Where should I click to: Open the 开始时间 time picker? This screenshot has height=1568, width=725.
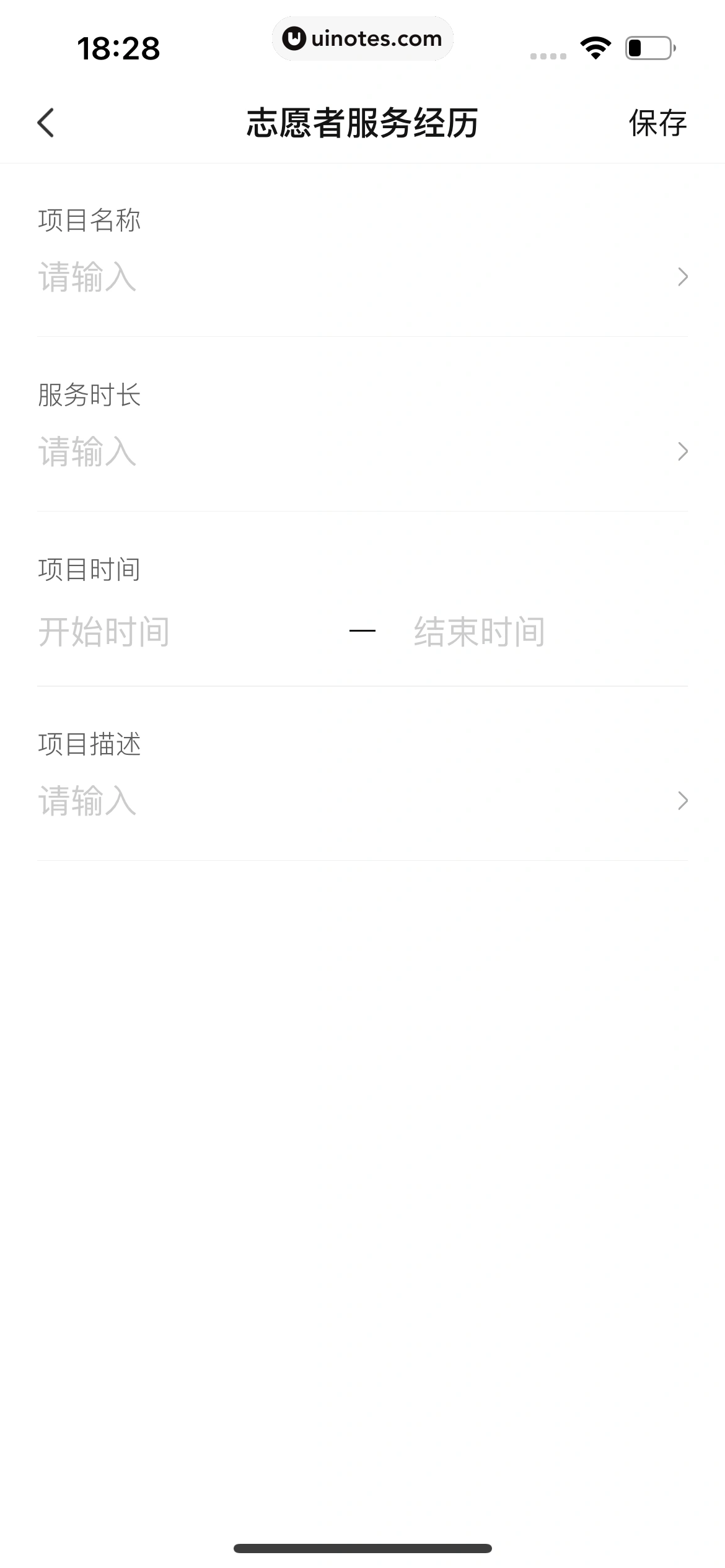[105, 630]
